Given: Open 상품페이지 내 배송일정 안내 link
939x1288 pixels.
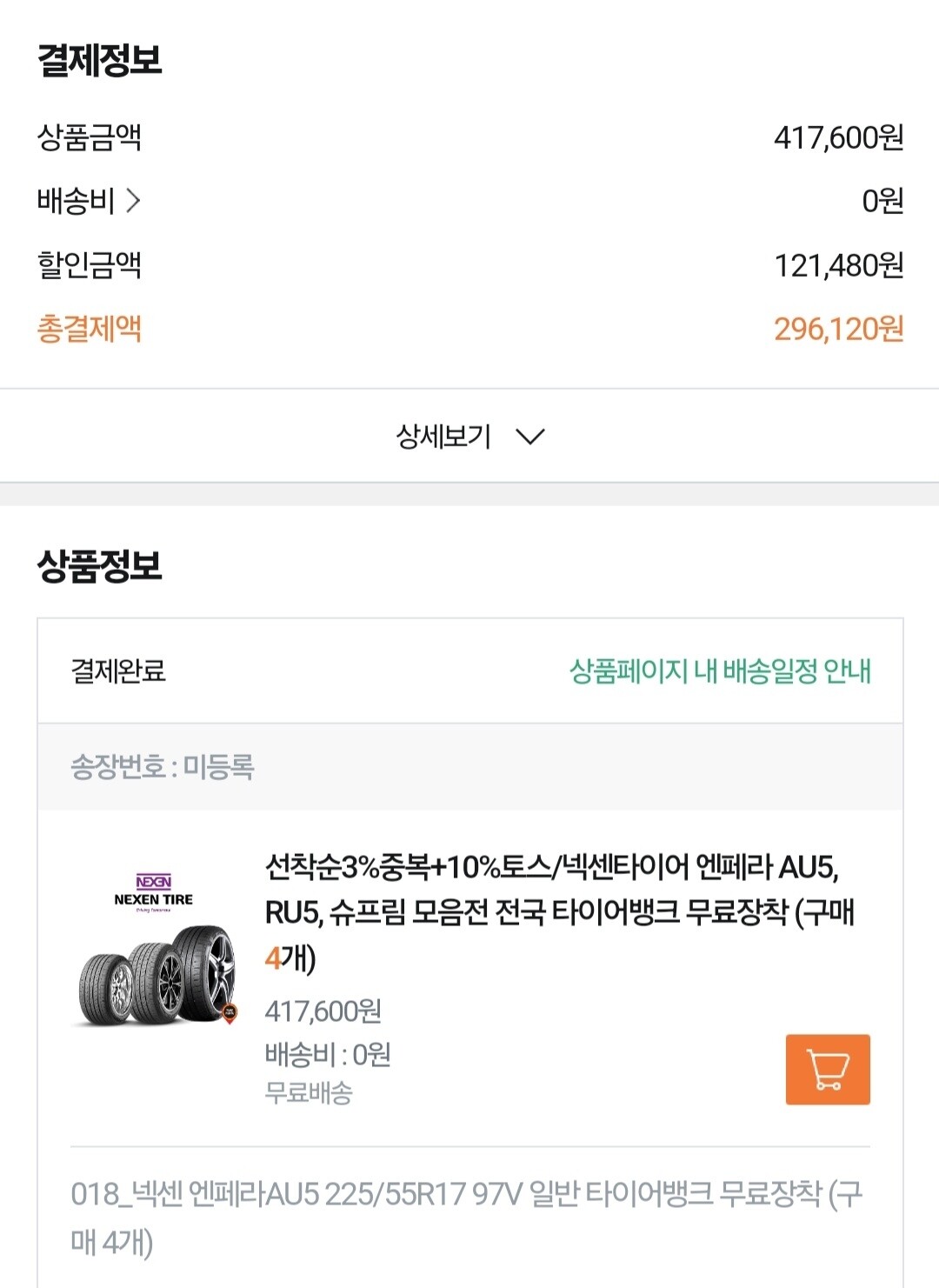Looking at the screenshot, I should pyautogui.click(x=723, y=670).
